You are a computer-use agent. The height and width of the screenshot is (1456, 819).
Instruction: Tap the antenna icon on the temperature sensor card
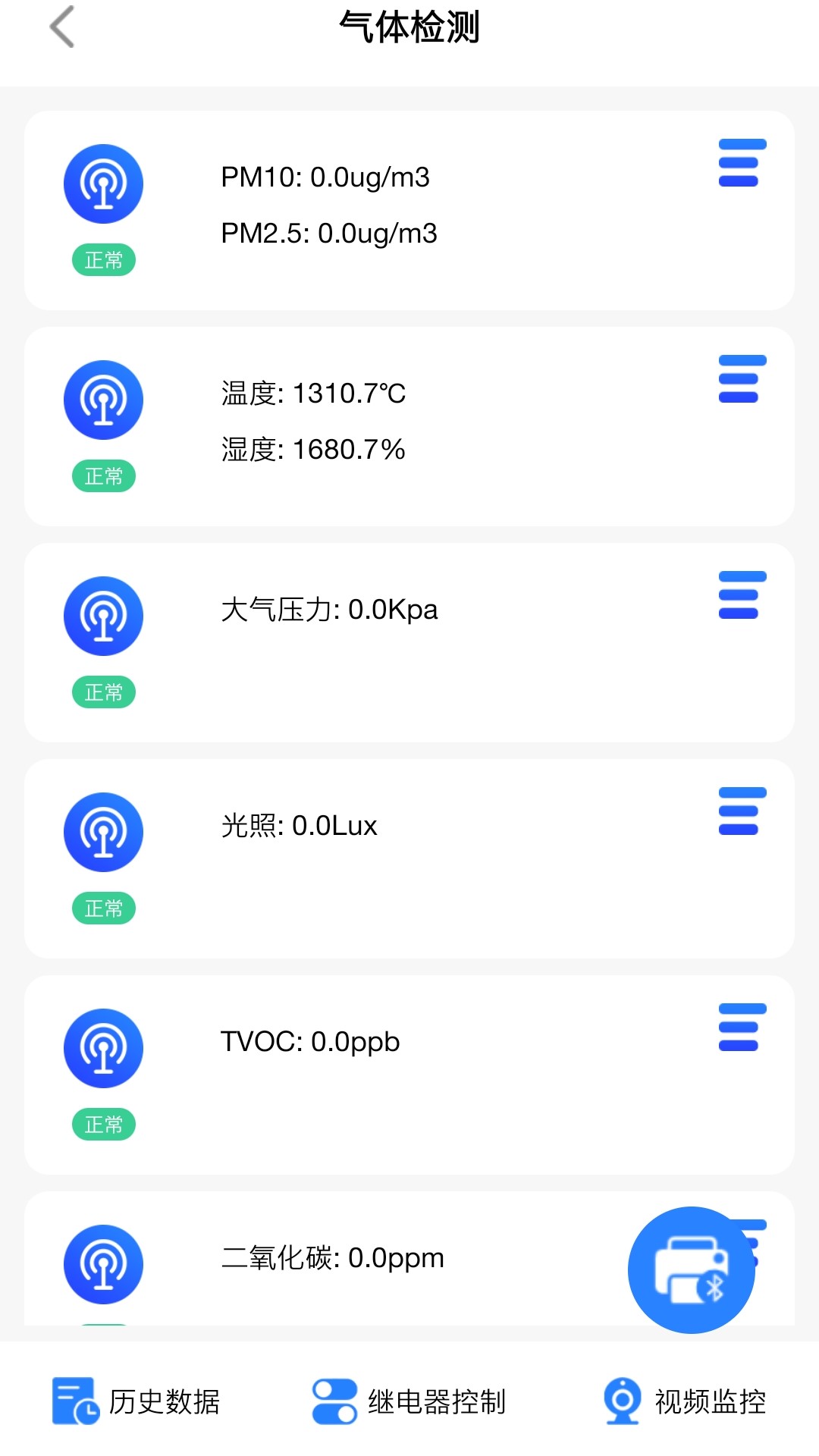pos(104,400)
